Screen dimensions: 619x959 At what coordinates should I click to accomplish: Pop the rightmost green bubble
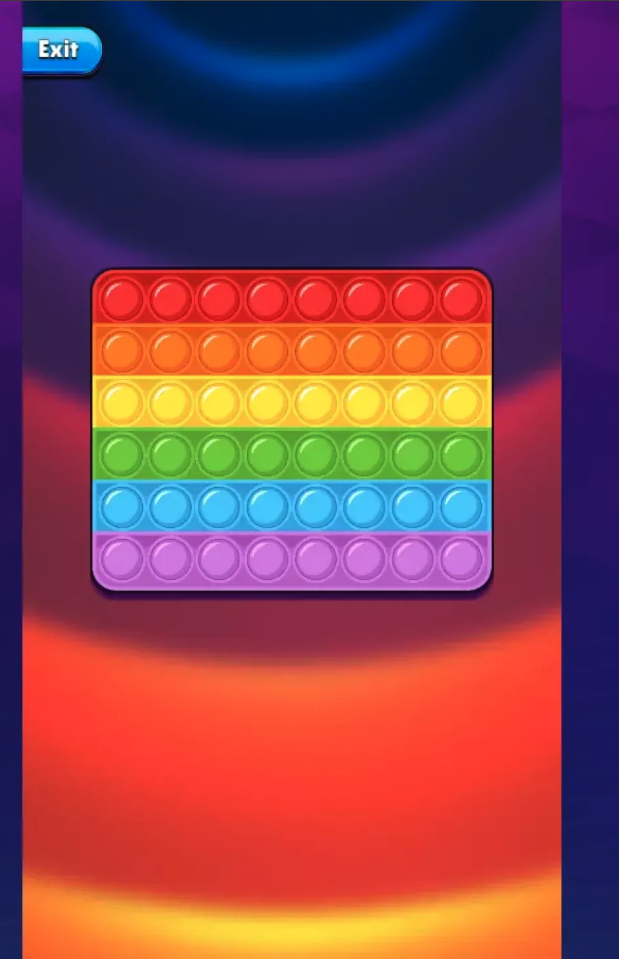[461, 455]
